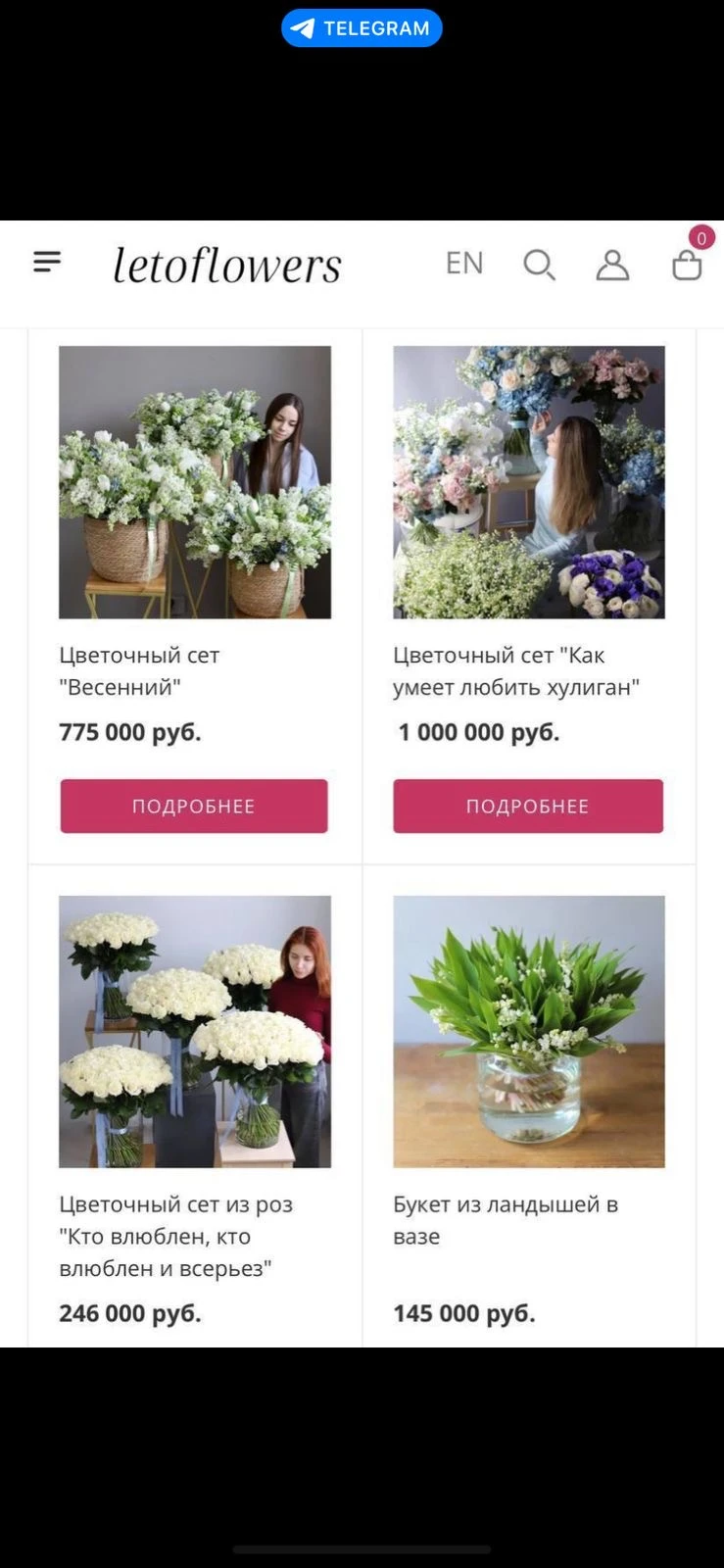724x1568 pixels.
Task: Open title link Букет из ландышей в вазе
Action: (x=506, y=1220)
